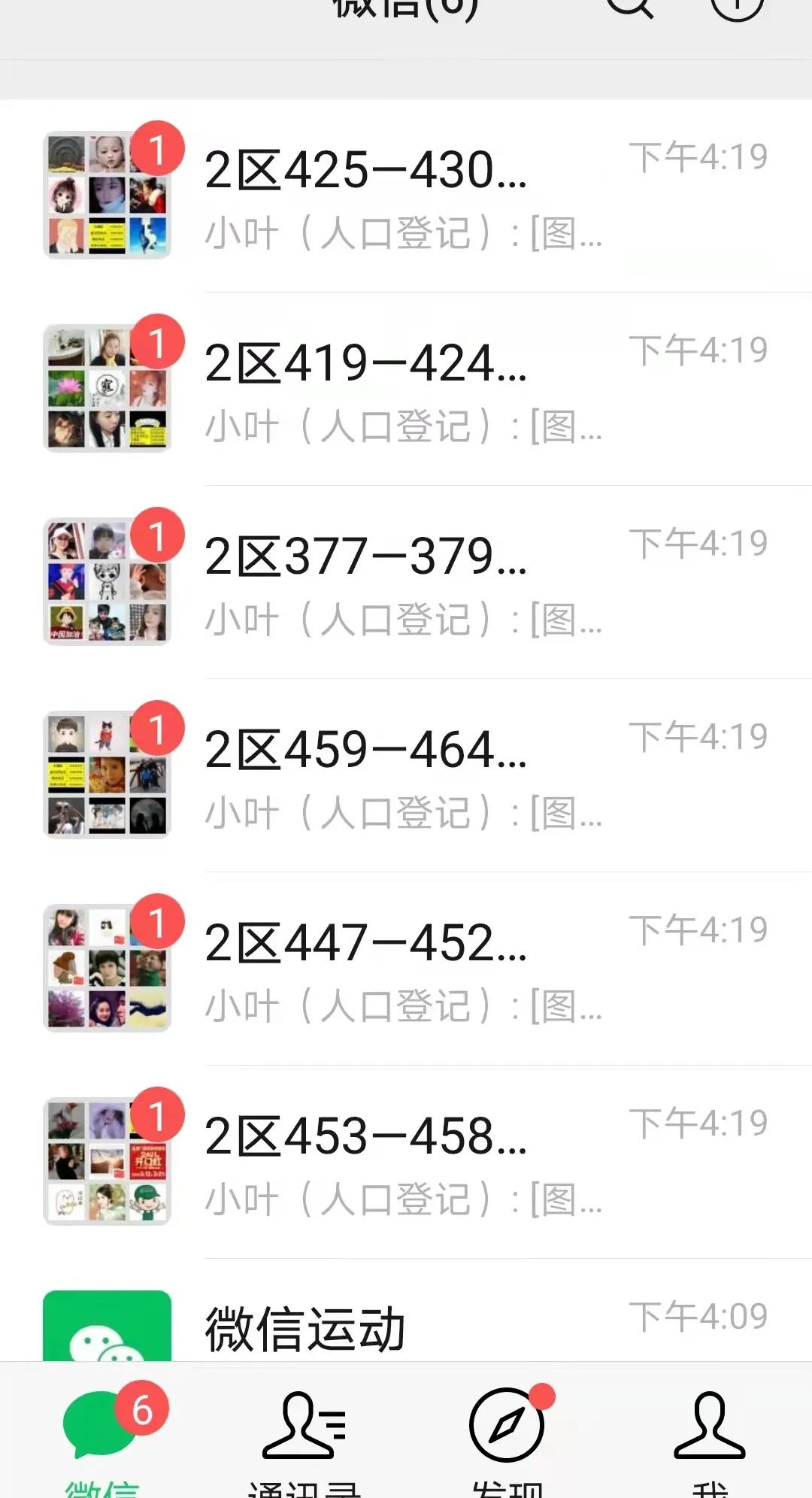This screenshot has width=812, height=1498.
Task: Open the 2区425–430 group chat
Action: click(x=406, y=196)
